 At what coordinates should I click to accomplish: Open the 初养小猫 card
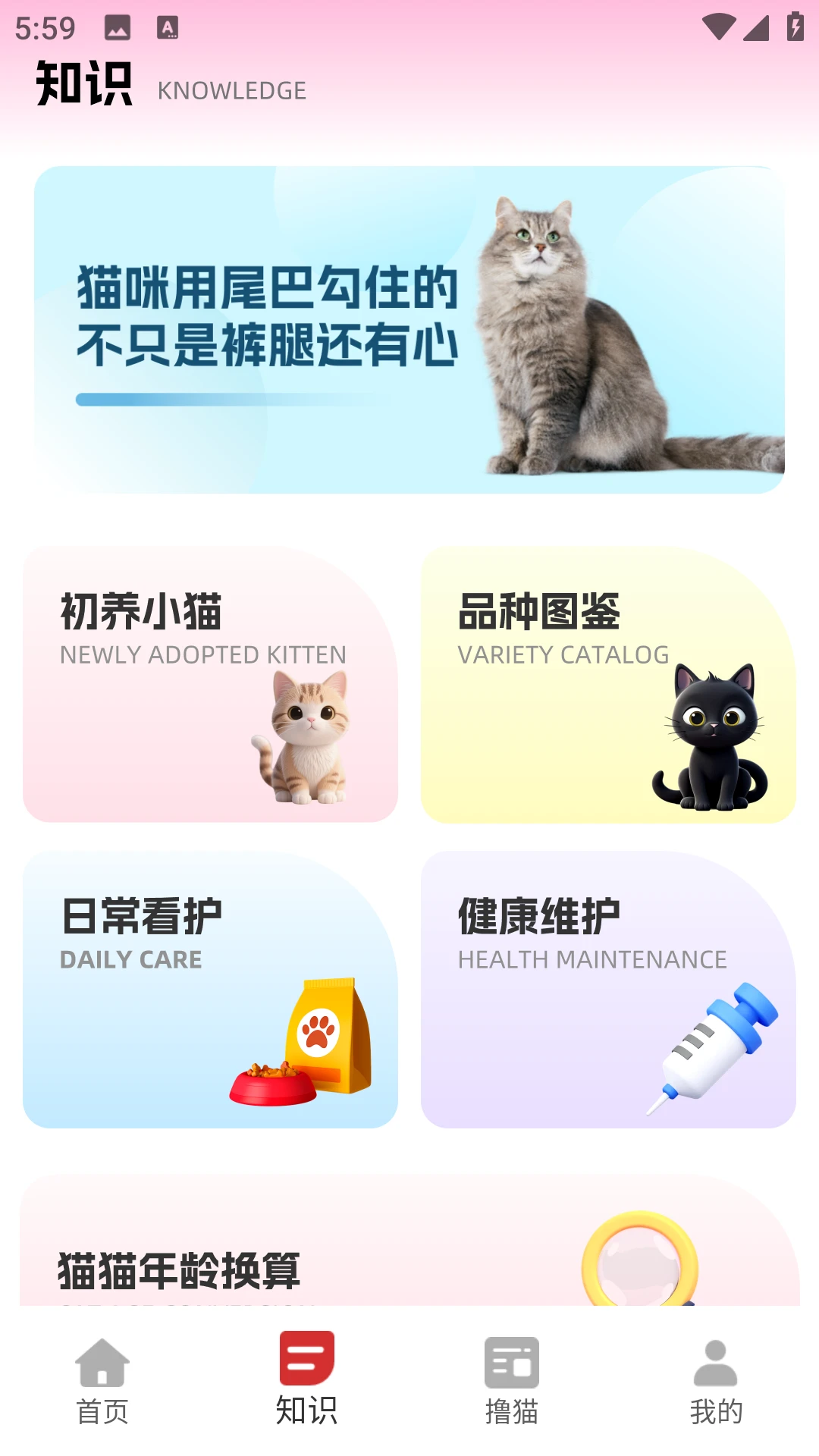click(211, 686)
